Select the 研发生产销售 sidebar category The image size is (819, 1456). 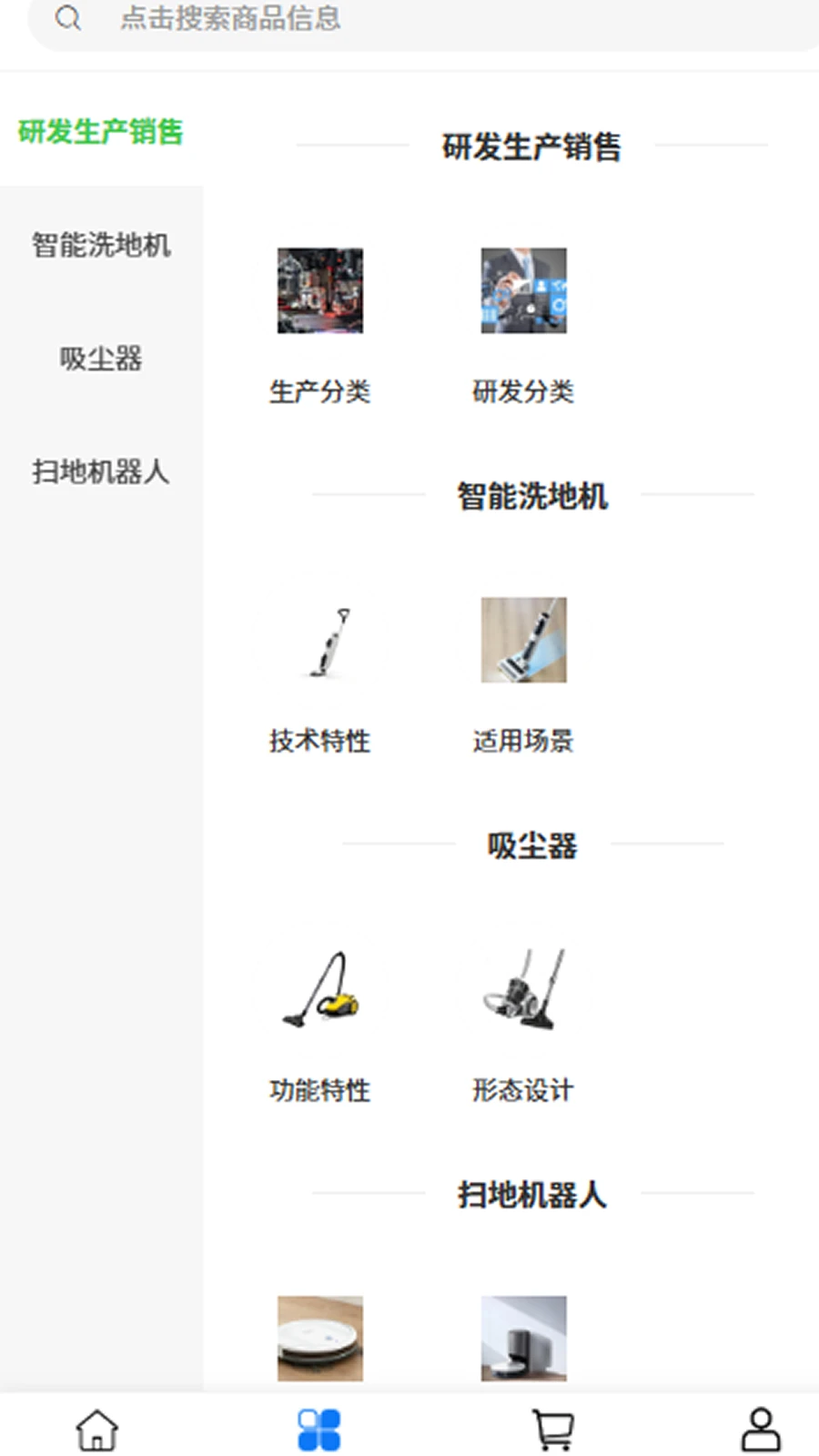(101, 132)
